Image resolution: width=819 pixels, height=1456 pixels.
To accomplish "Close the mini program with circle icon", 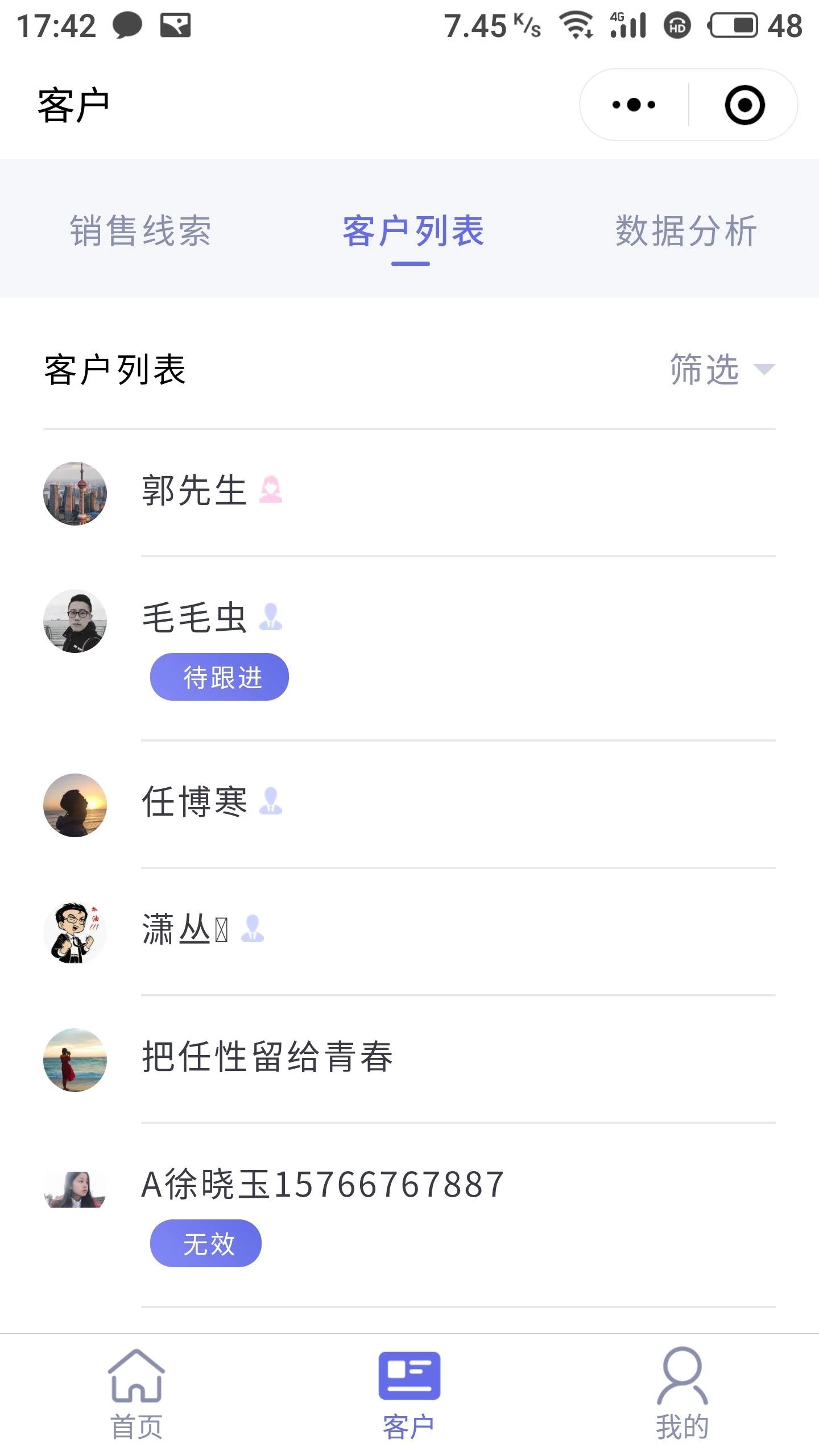I will (x=744, y=105).
